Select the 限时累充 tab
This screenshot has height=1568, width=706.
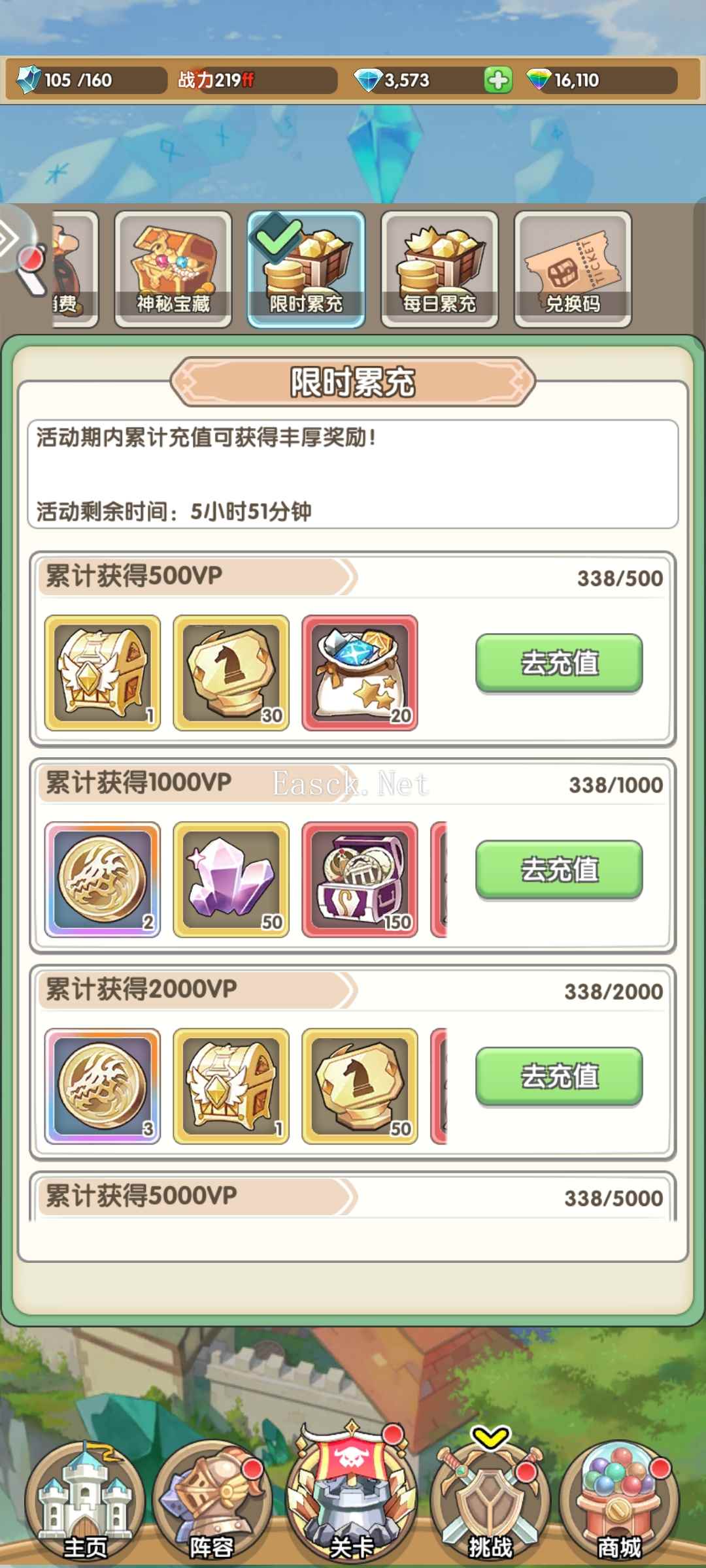coord(306,269)
